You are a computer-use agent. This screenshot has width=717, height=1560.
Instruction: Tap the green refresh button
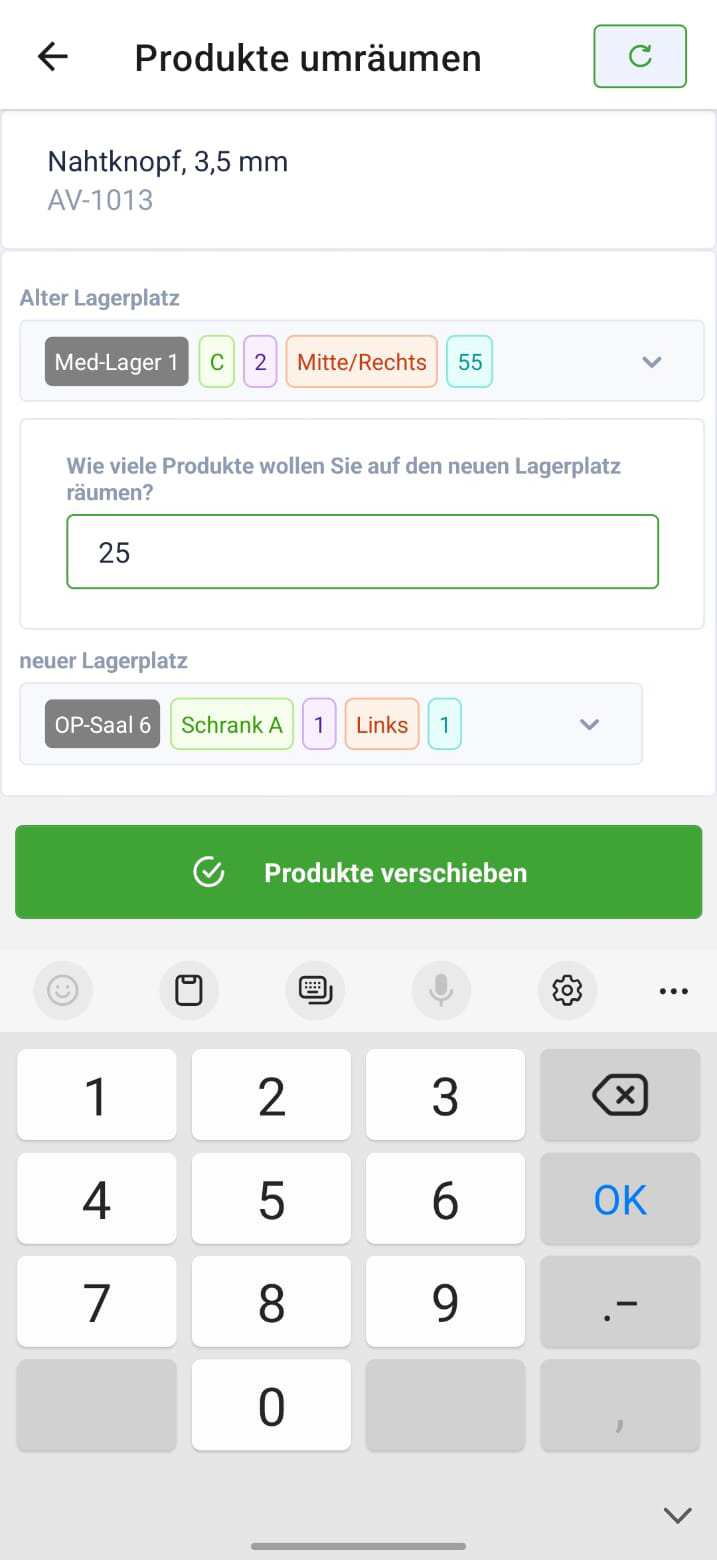pyautogui.click(x=640, y=57)
